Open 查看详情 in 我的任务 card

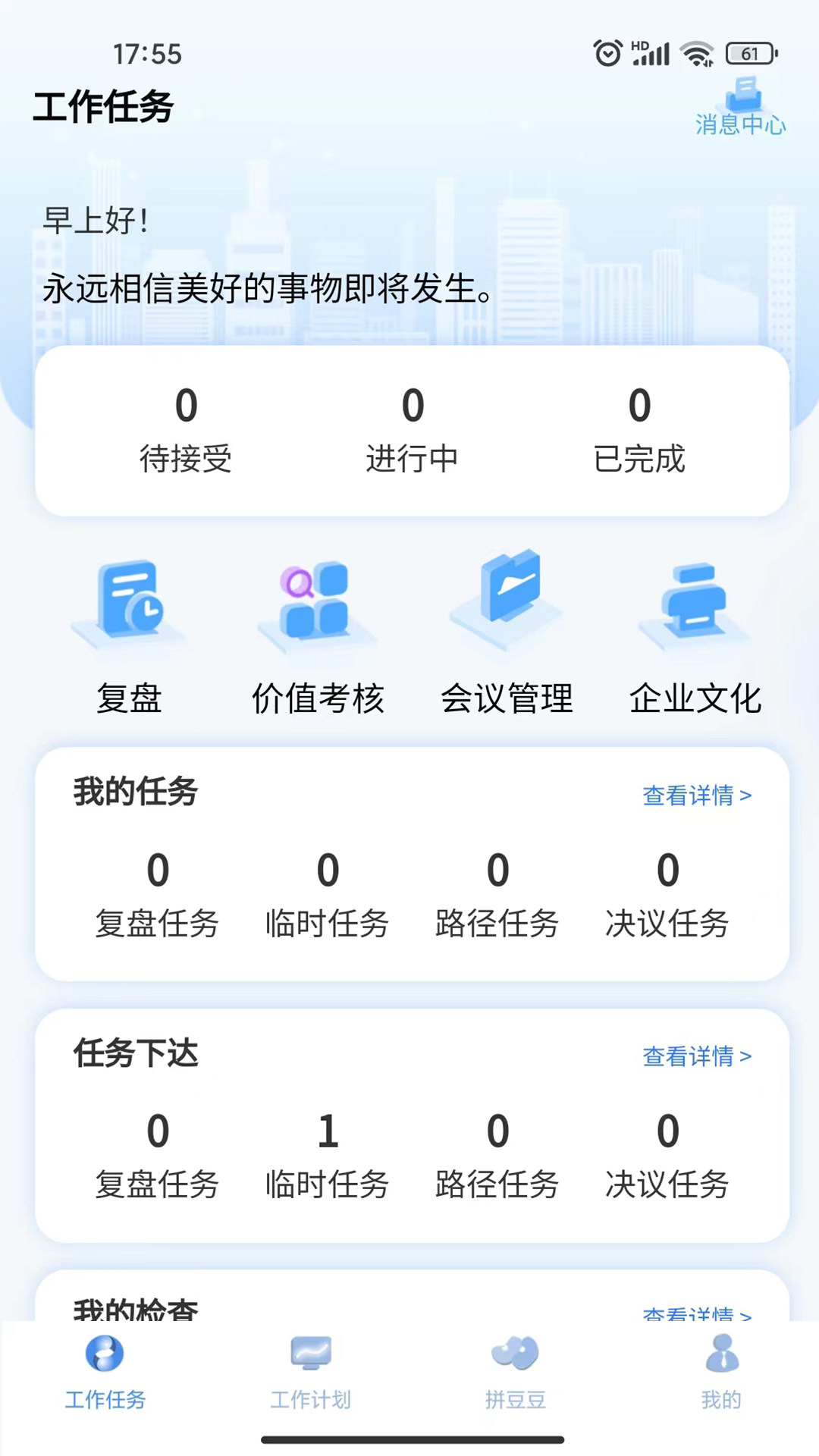(x=697, y=795)
